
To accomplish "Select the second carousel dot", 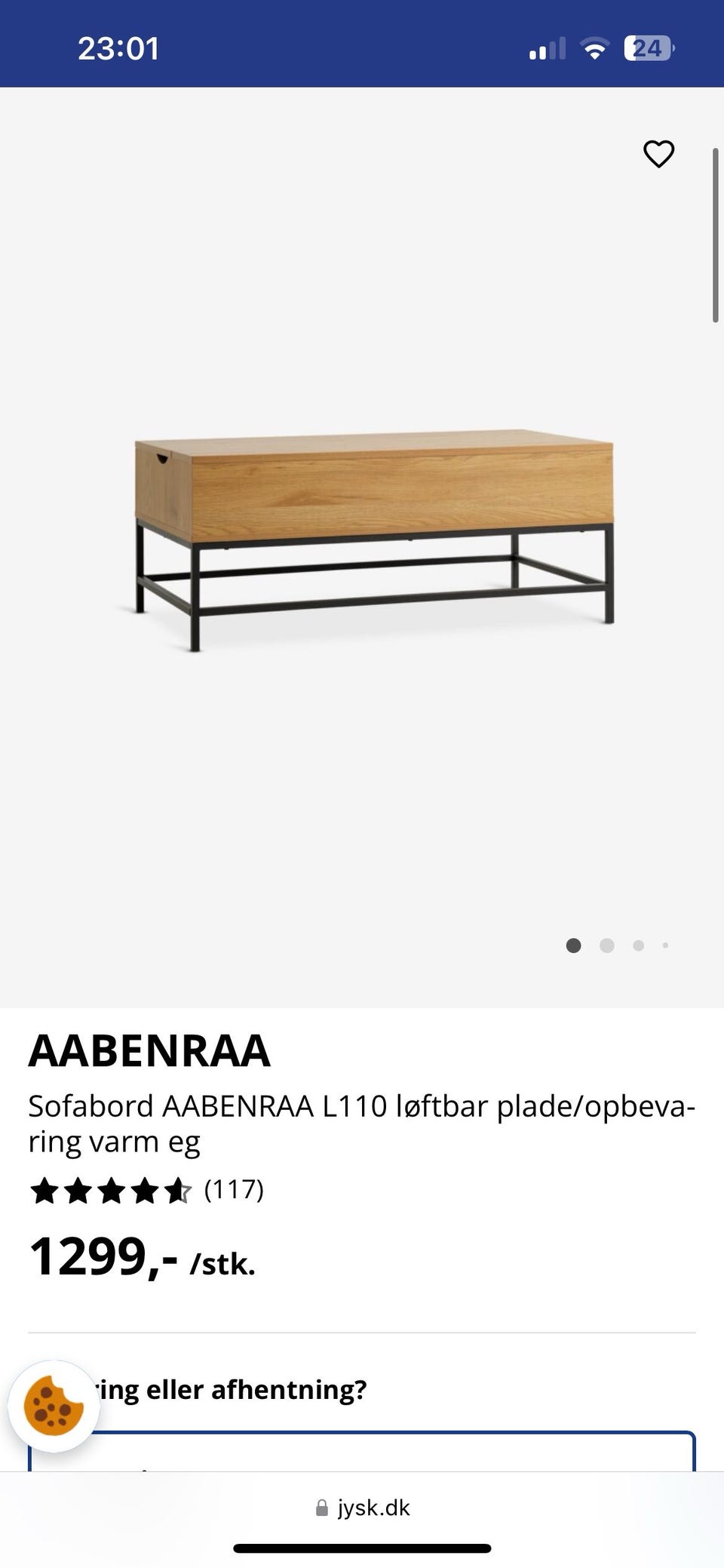I will [x=606, y=945].
